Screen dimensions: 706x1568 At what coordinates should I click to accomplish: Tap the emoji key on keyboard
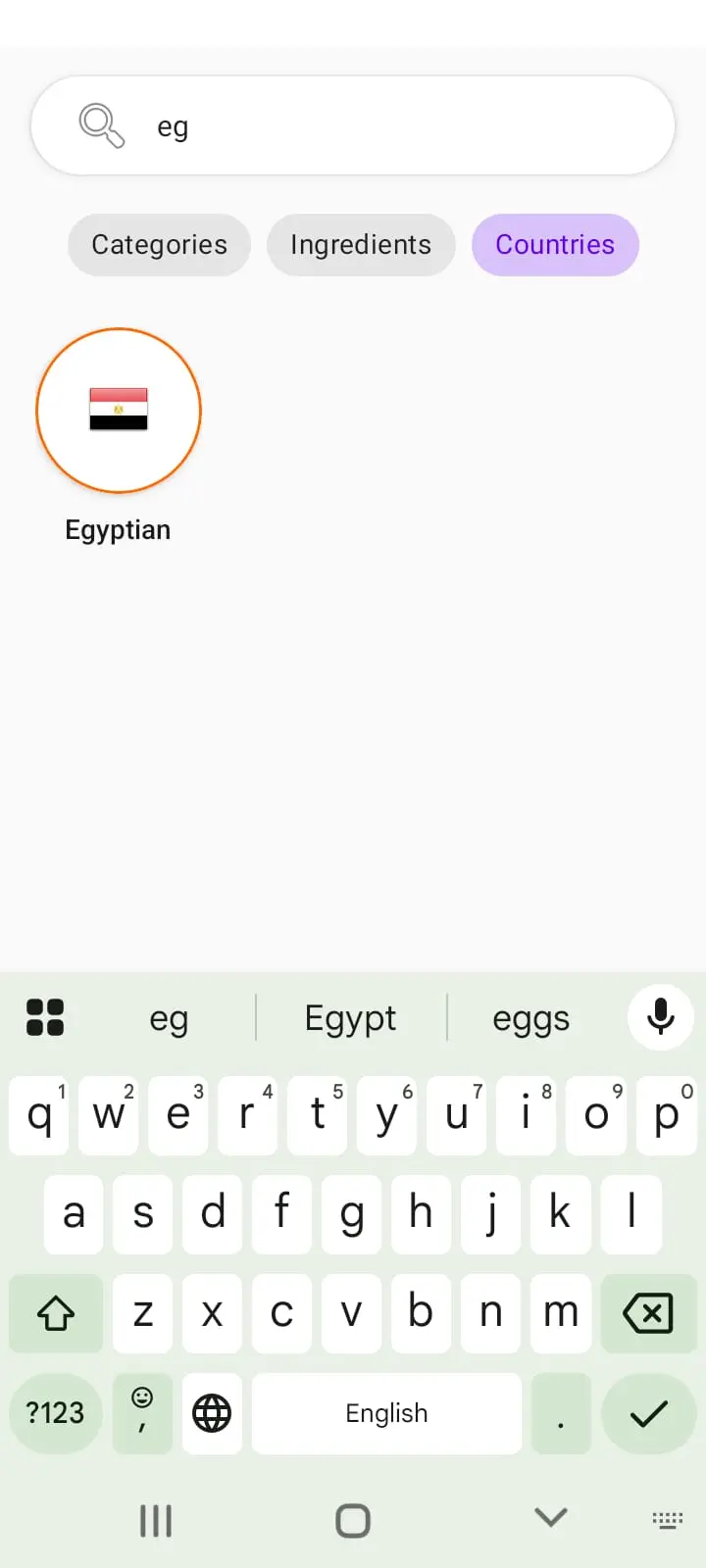(x=142, y=1413)
